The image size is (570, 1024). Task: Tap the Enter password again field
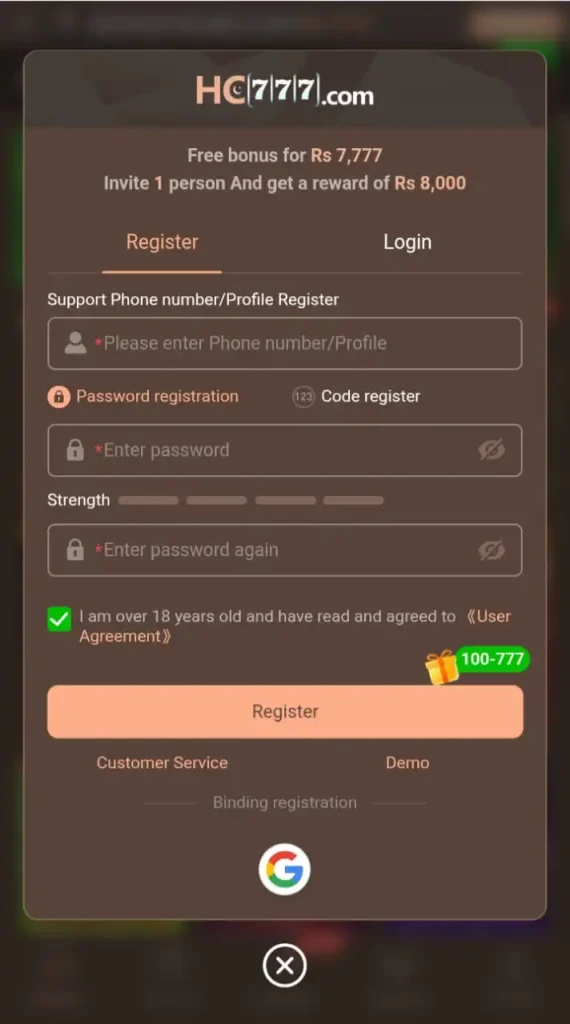click(x=285, y=550)
